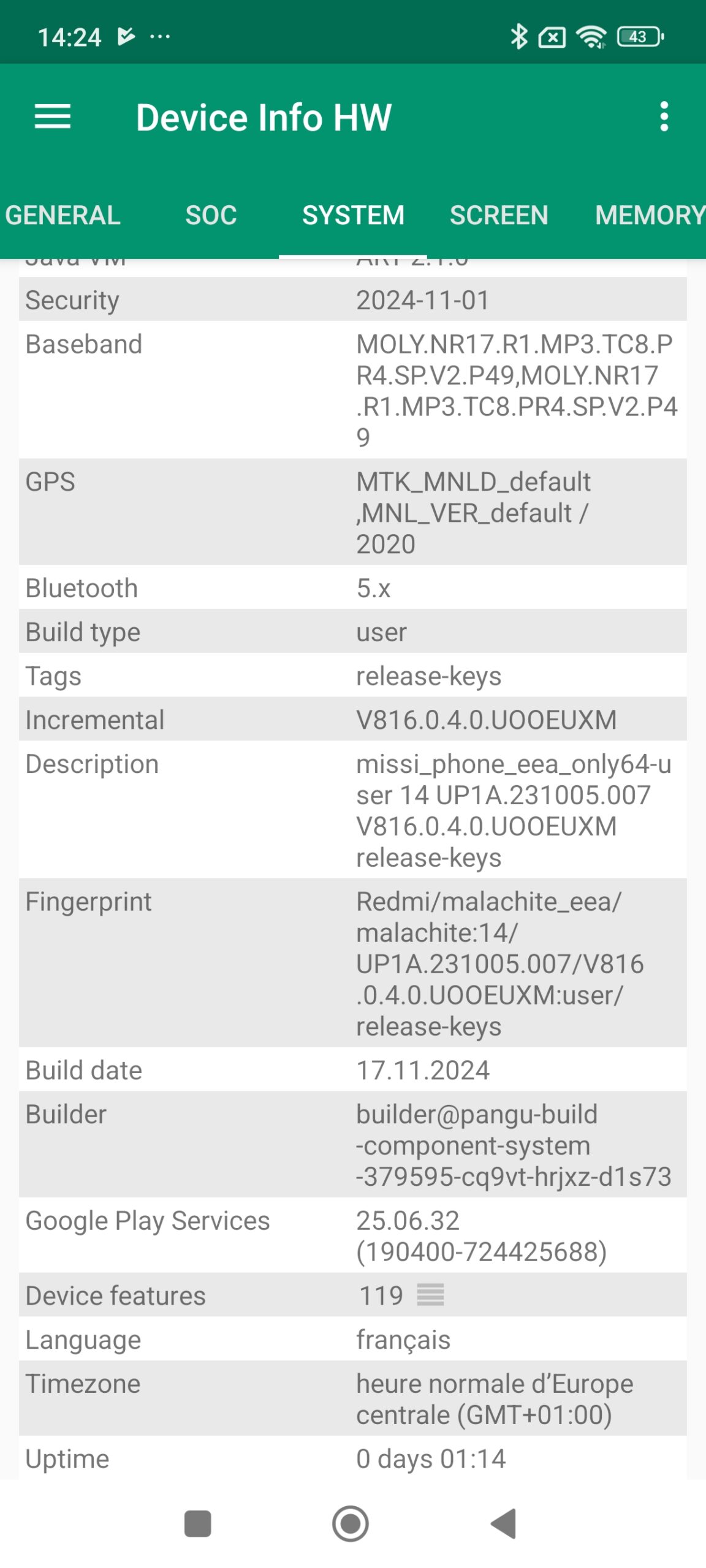Open the recent apps view
706x1568 pixels.
(198, 1523)
